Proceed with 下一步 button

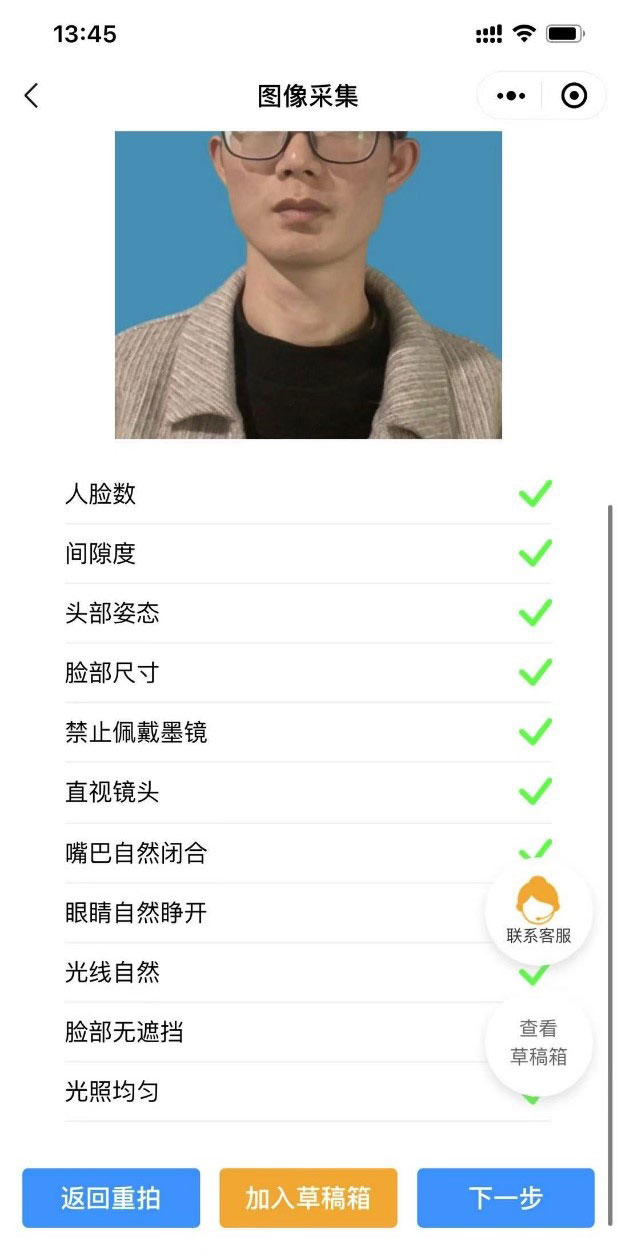pos(505,1198)
